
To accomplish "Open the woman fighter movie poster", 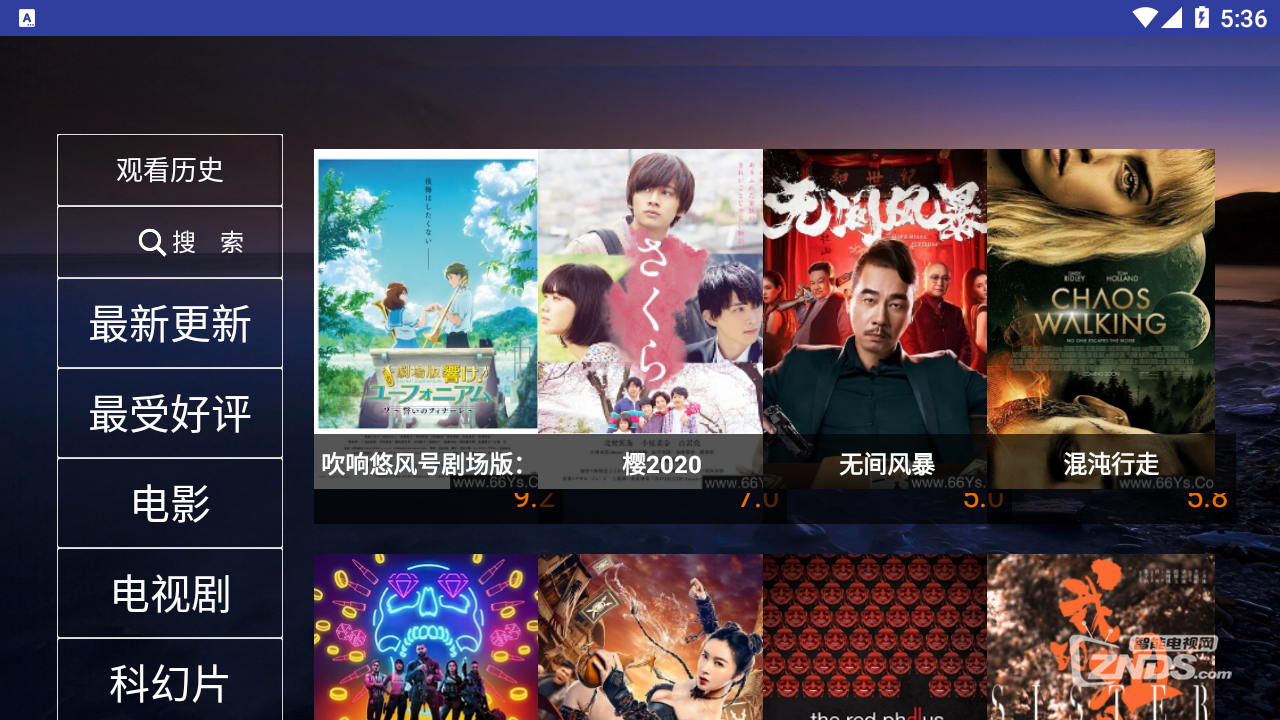I will 650,638.
